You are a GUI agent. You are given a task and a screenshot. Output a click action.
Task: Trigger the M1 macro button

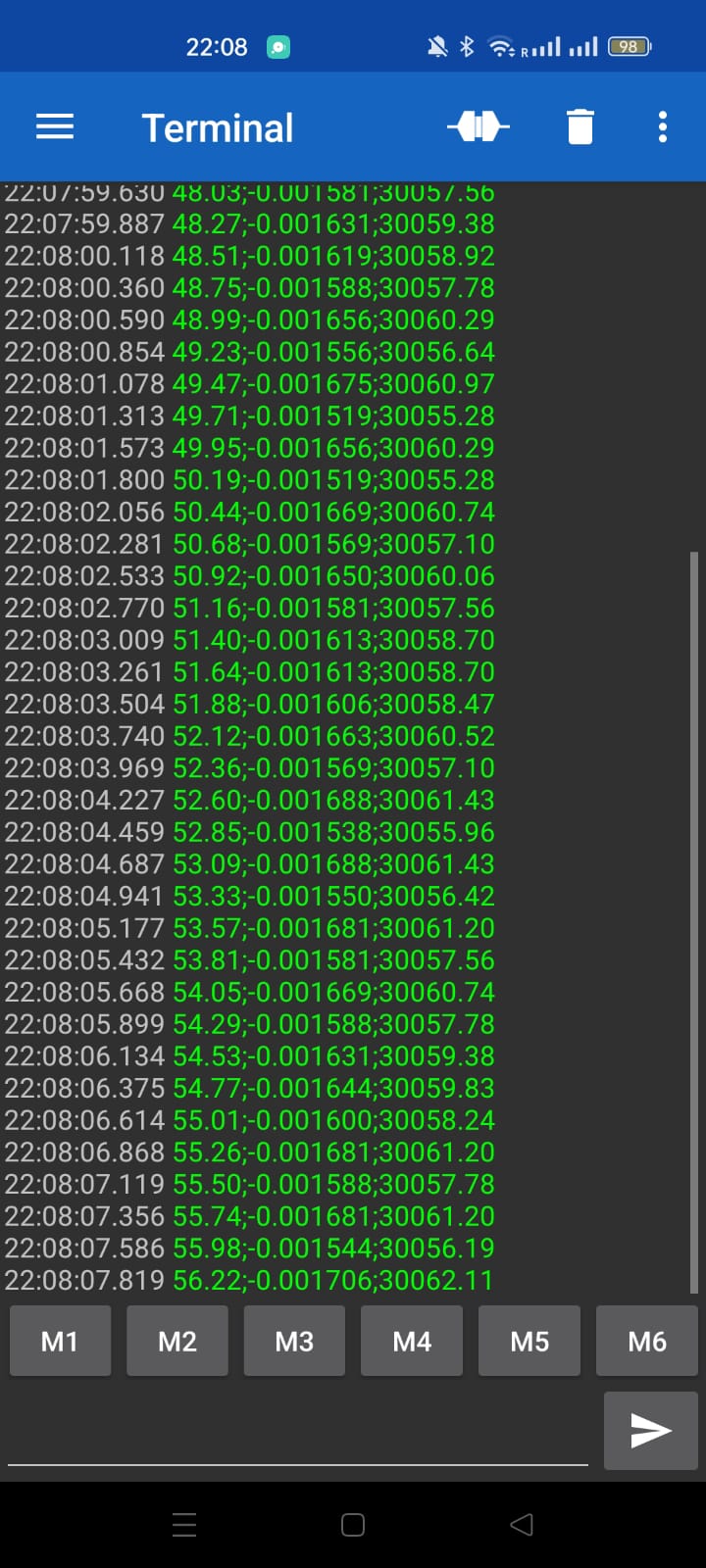pyautogui.click(x=60, y=1341)
